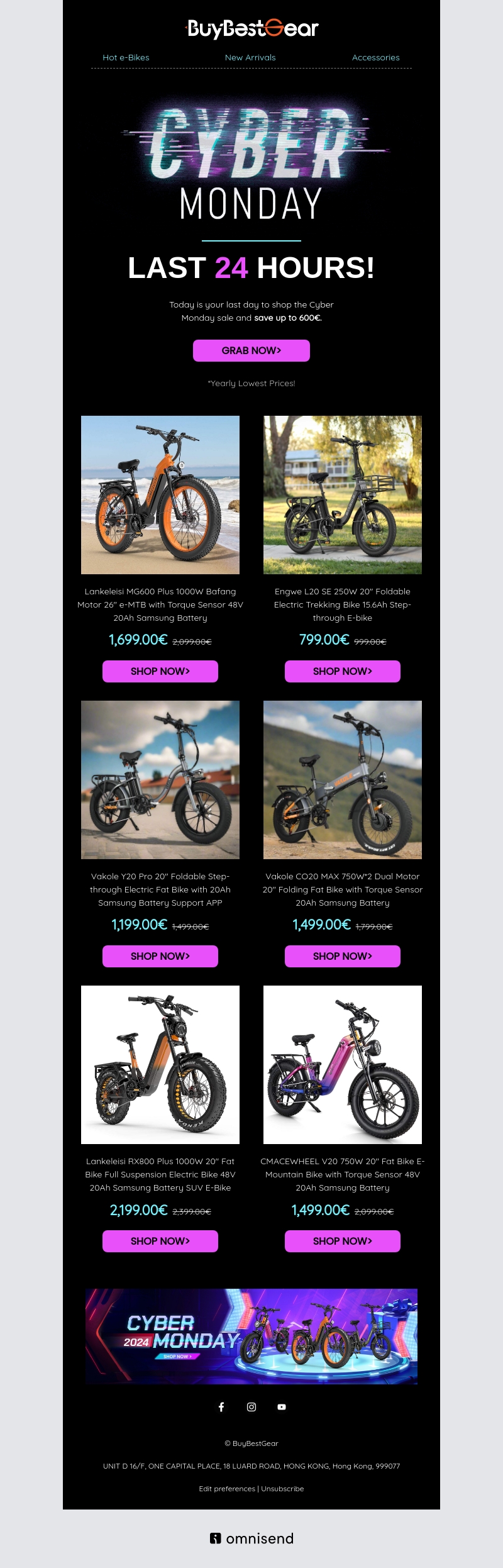
Task: Shop now for Lankeleisi MG600 Plus
Action: (160, 671)
